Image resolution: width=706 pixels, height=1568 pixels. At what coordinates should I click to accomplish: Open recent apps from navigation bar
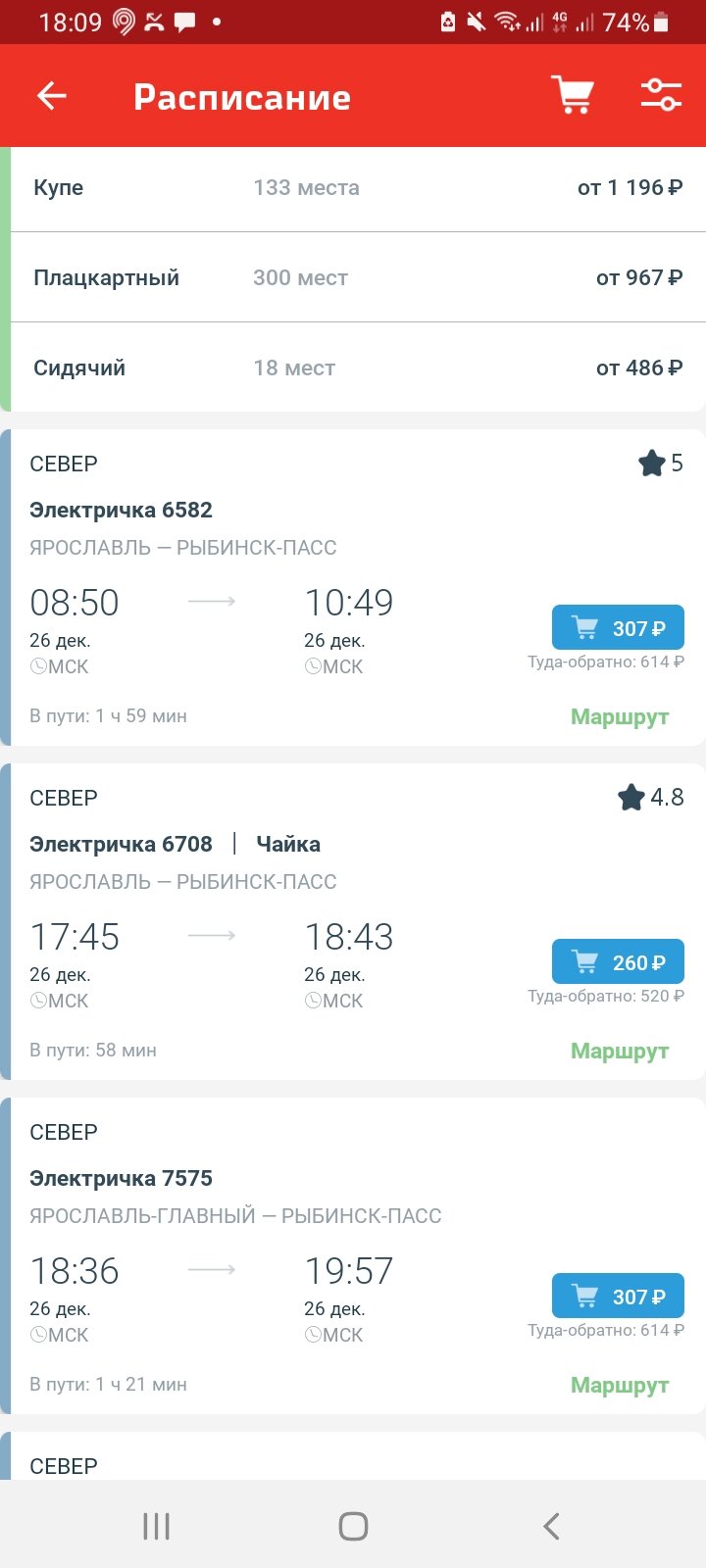(156, 1526)
